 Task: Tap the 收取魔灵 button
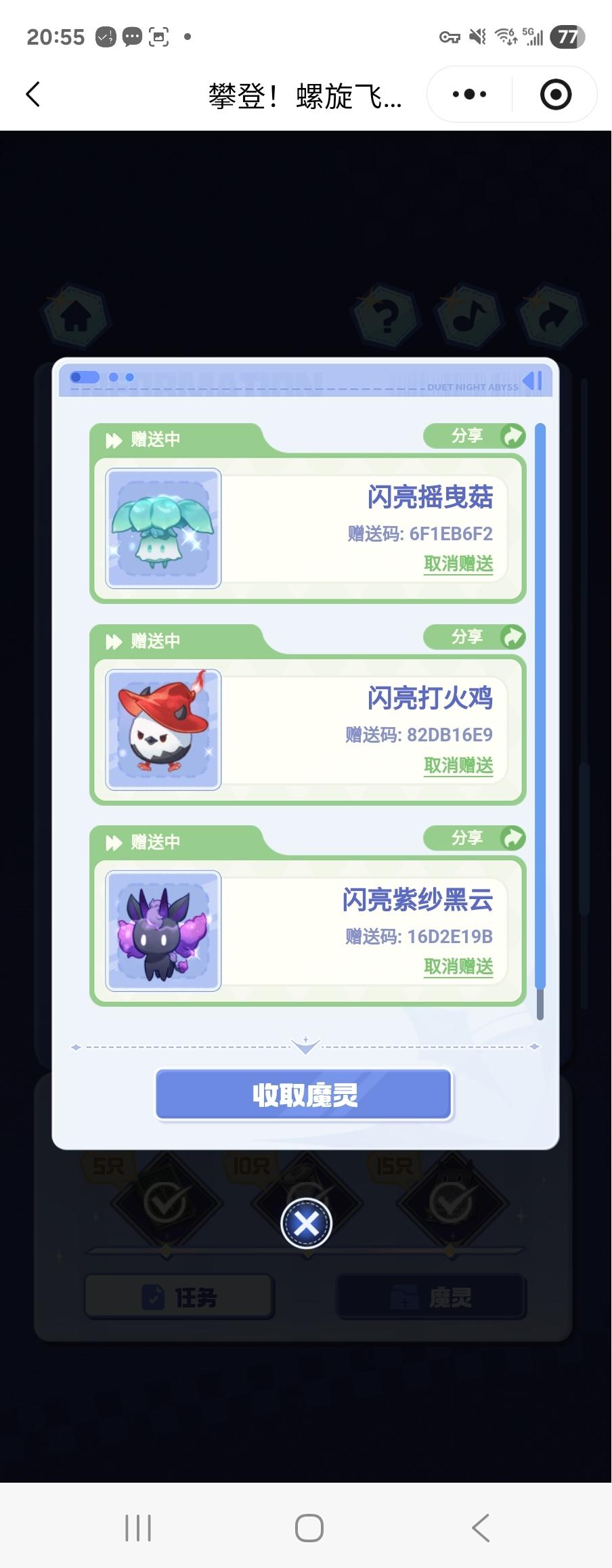pyautogui.click(x=304, y=1094)
